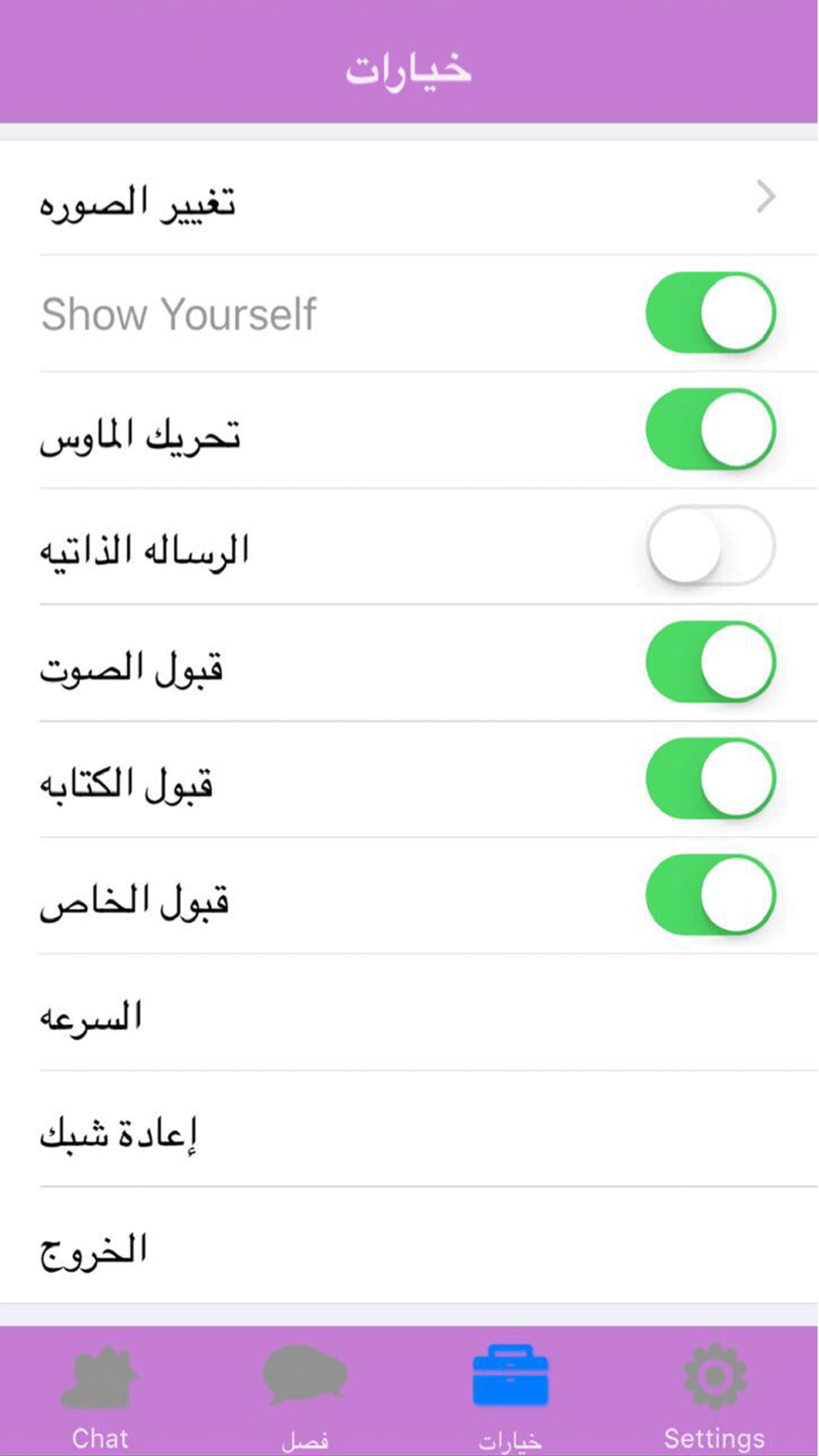Tap الخروج to exit
819x1456 pixels.
pos(409,1245)
